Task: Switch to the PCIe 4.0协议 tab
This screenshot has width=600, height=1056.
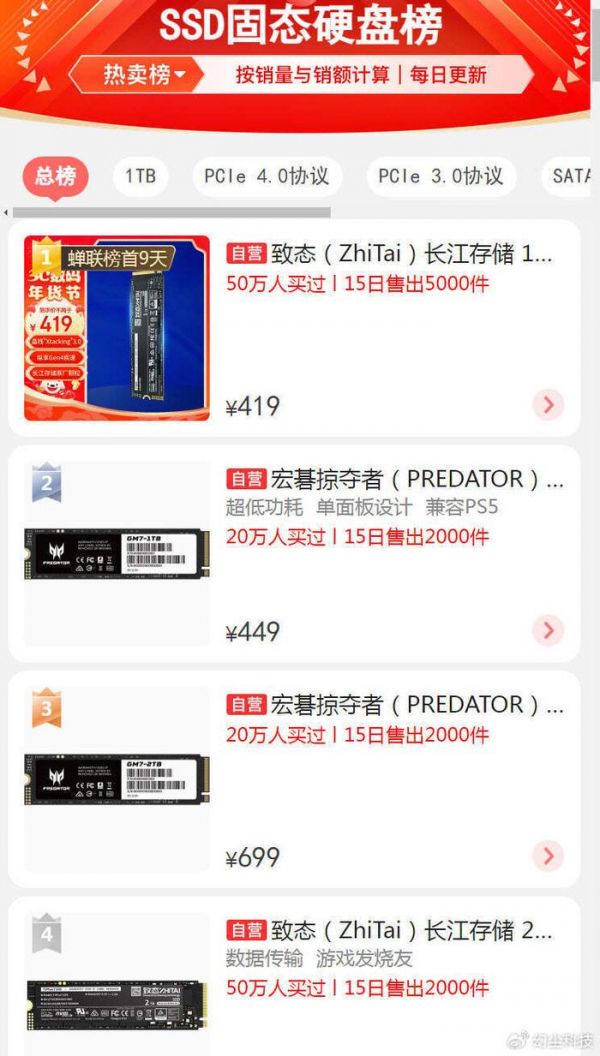Action: (266, 176)
